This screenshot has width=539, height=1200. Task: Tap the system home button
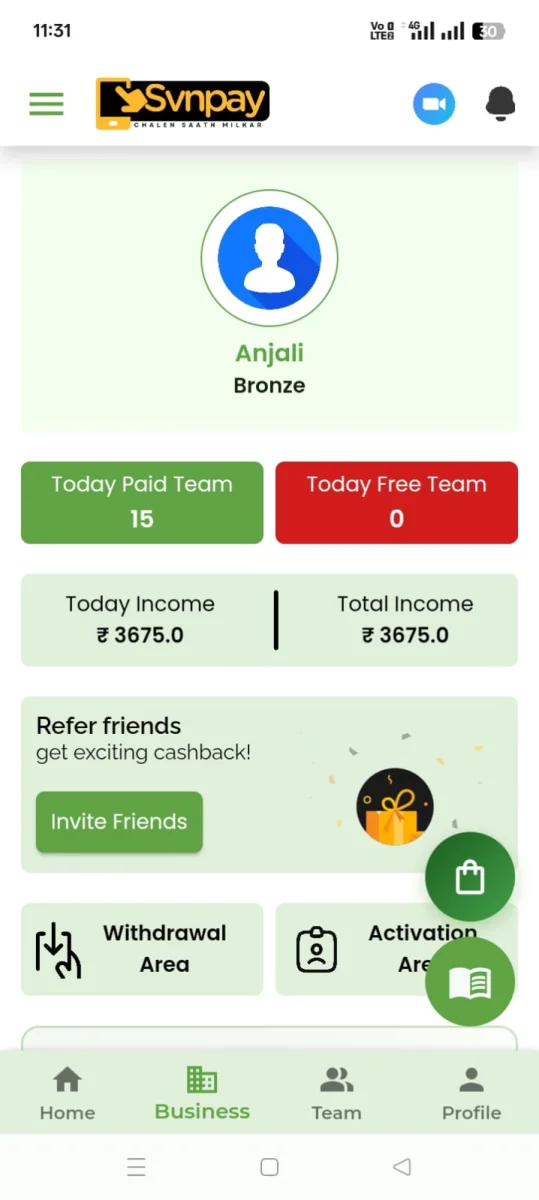pos(269,1167)
